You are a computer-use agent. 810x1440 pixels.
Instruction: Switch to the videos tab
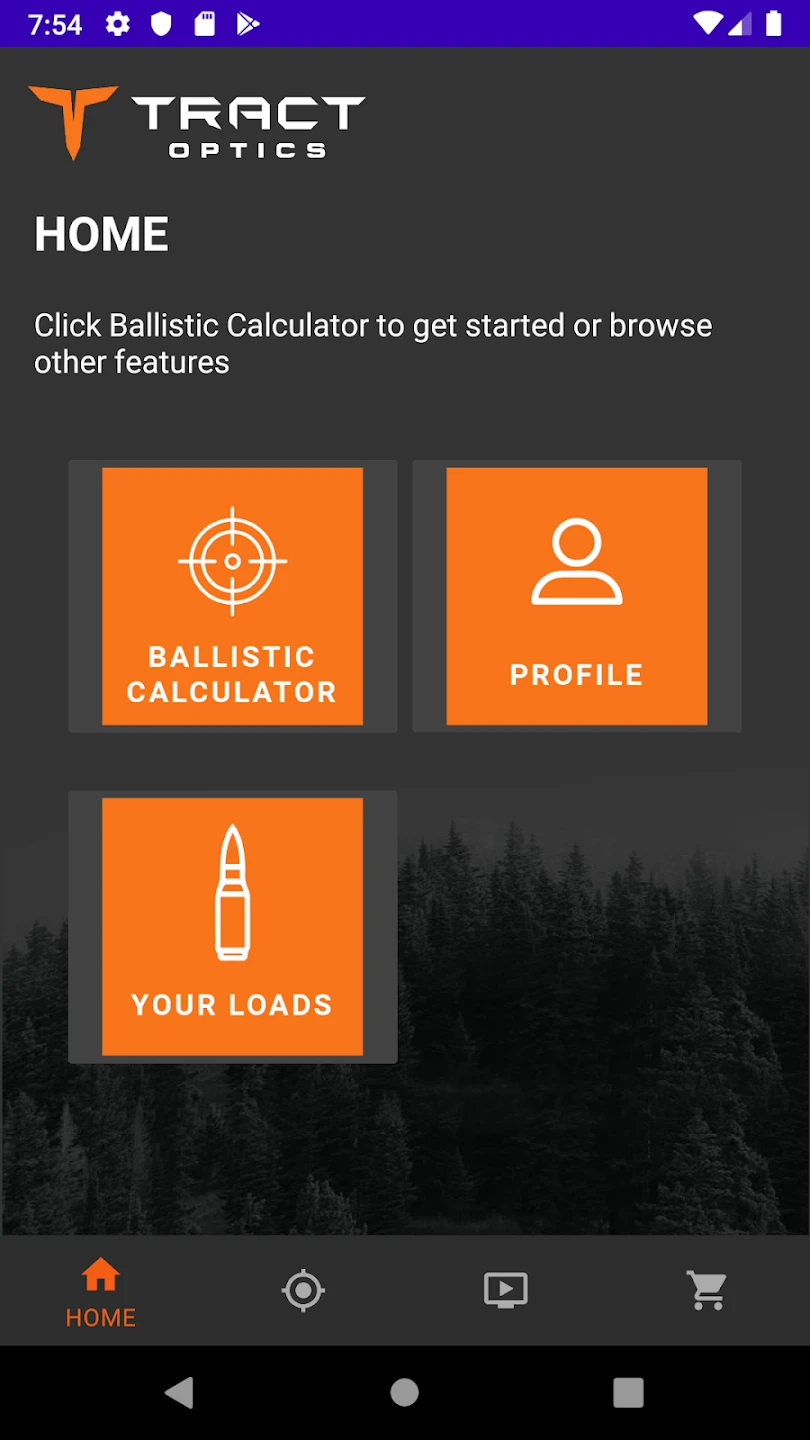point(506,1290)
